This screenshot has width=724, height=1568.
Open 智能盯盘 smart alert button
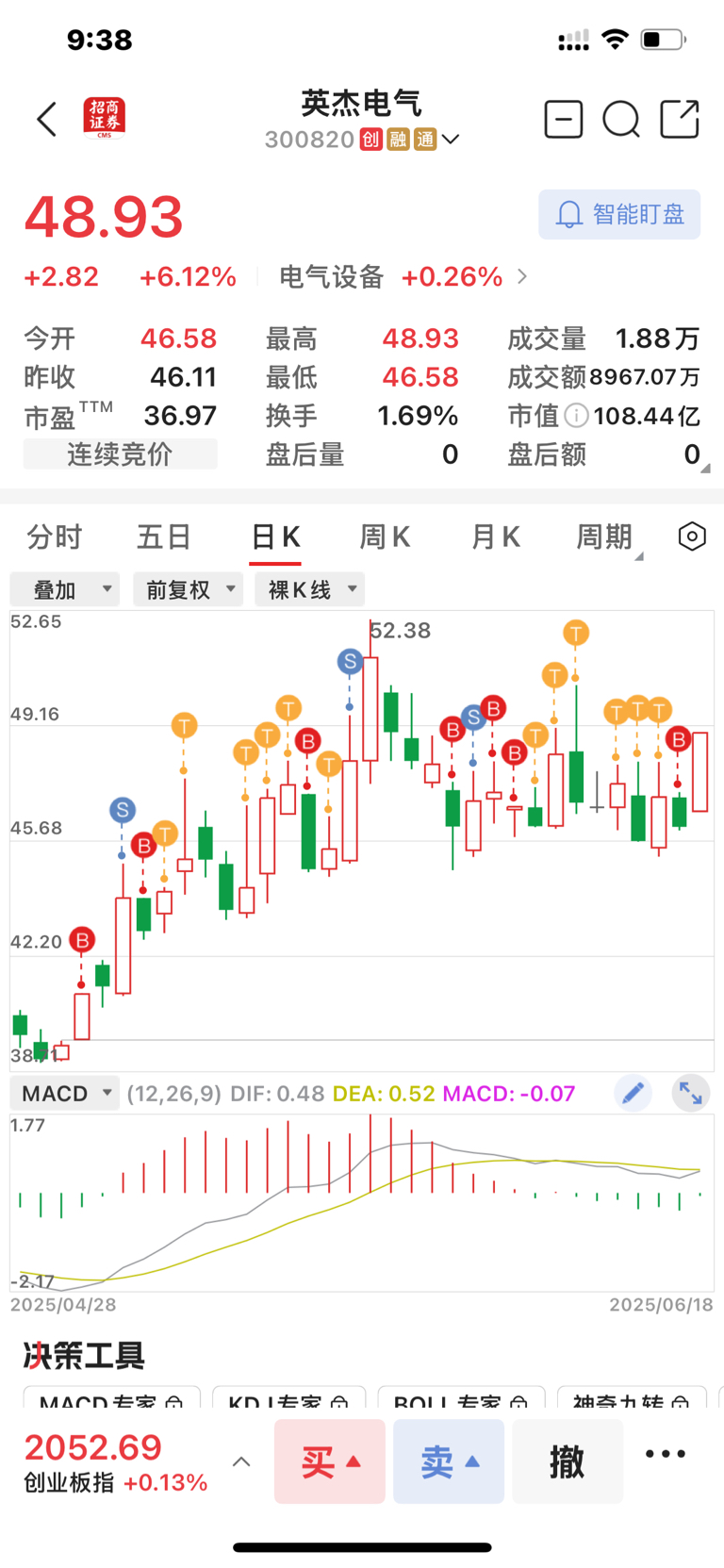[x=619, y=214]
